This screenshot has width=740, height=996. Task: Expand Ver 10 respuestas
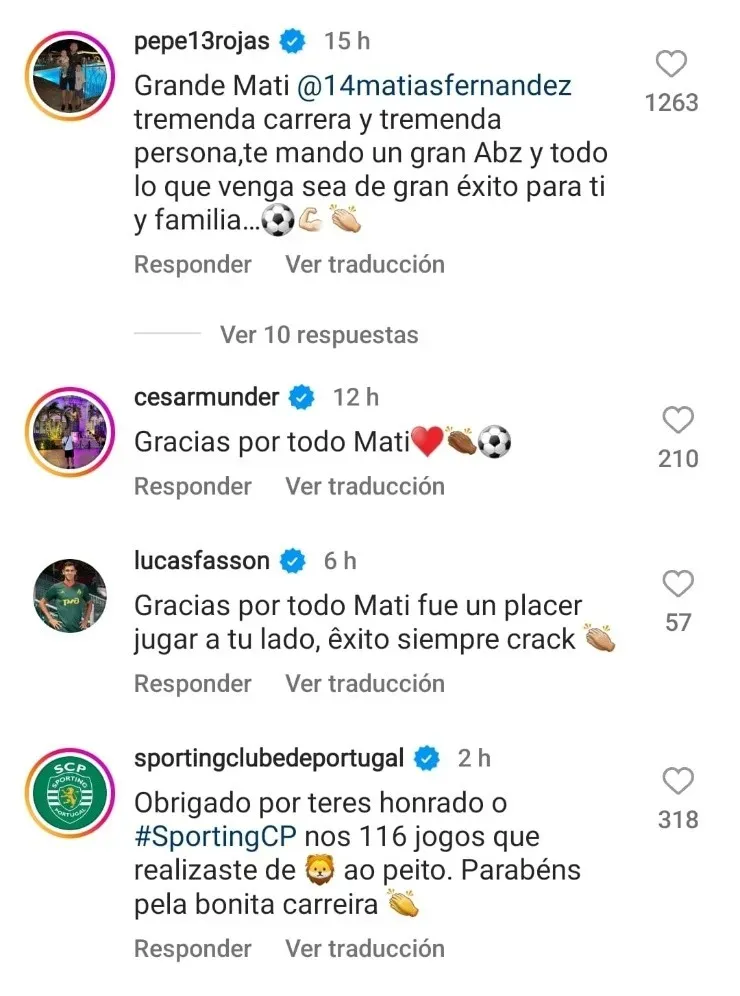(319, 335)
